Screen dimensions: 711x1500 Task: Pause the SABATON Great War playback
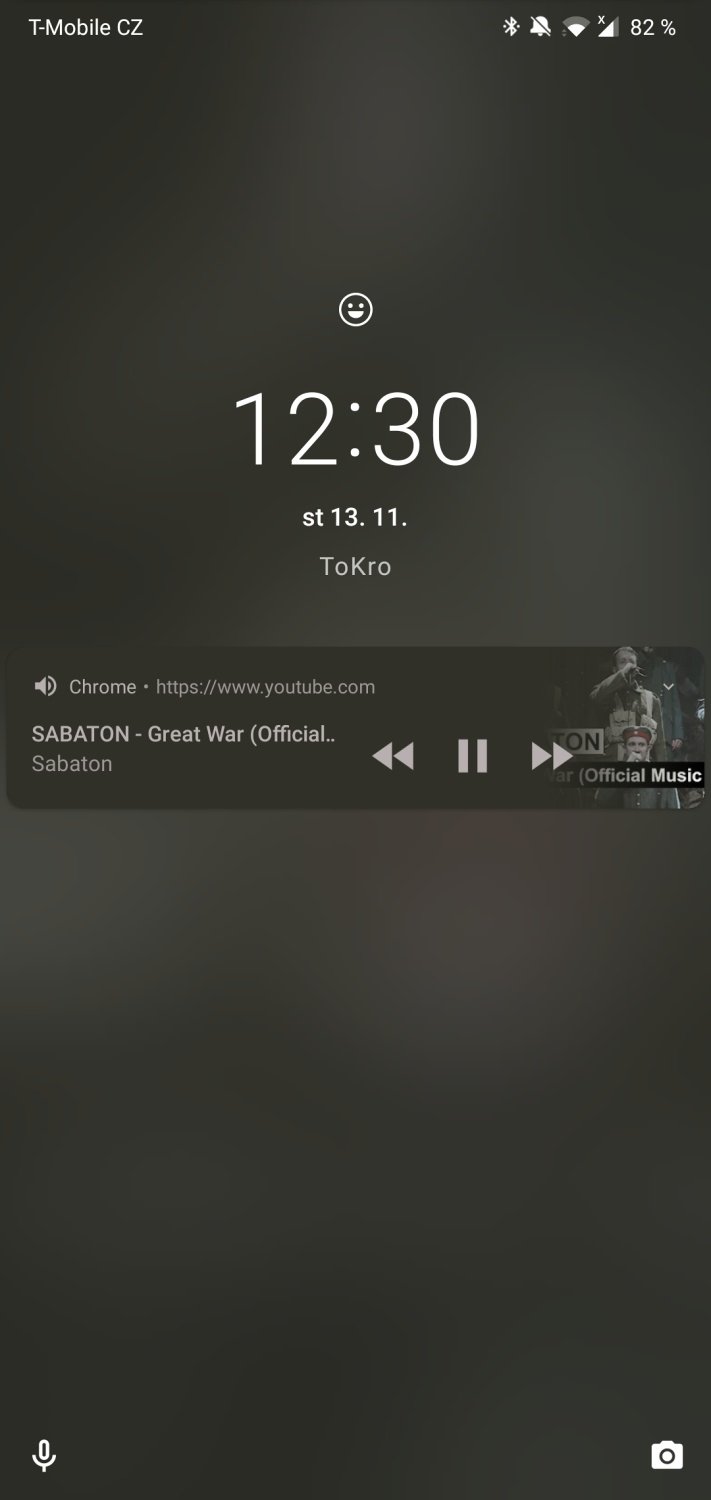(x=472, y=756)
